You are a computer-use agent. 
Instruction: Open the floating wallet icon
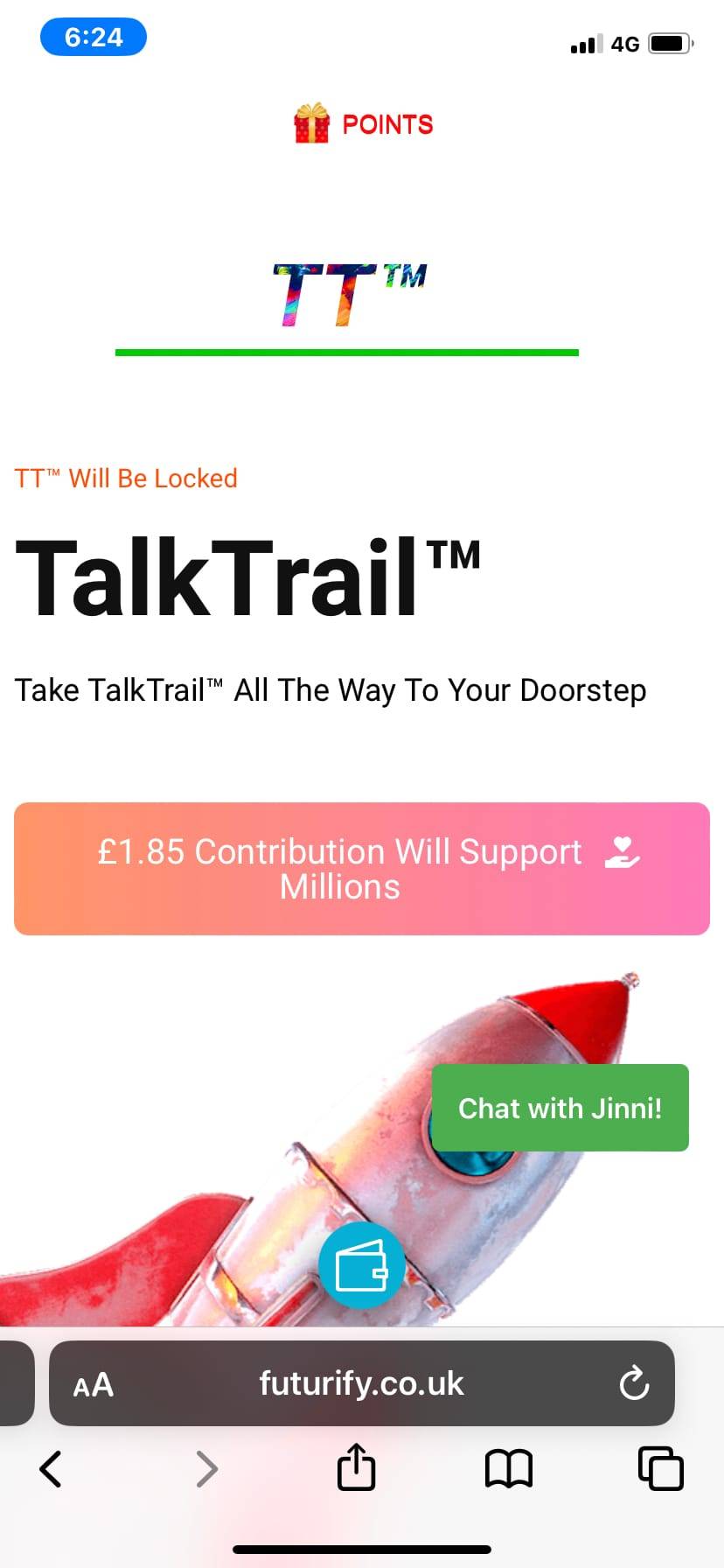coord(361,1266)
